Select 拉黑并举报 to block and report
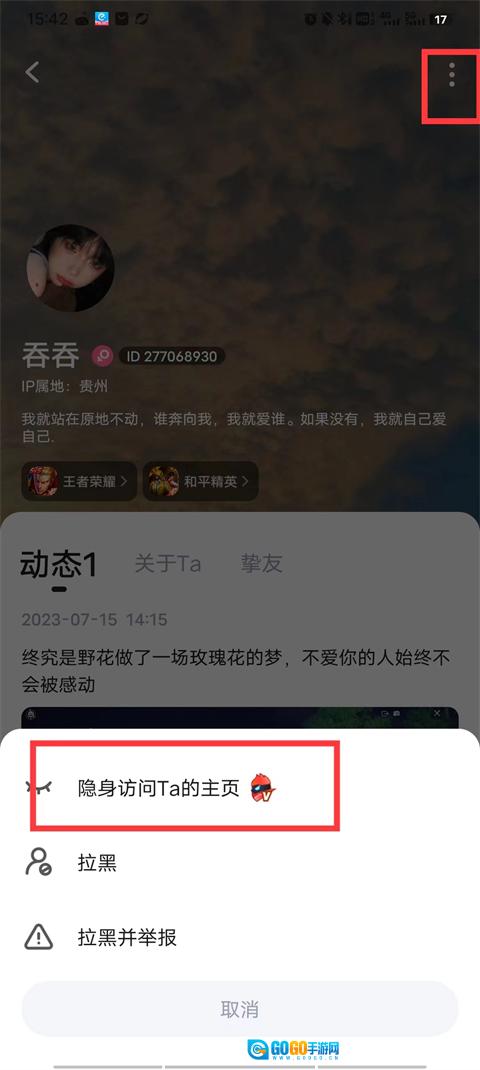The height and width of the screenshot is (1070, 480). (240, 938)
